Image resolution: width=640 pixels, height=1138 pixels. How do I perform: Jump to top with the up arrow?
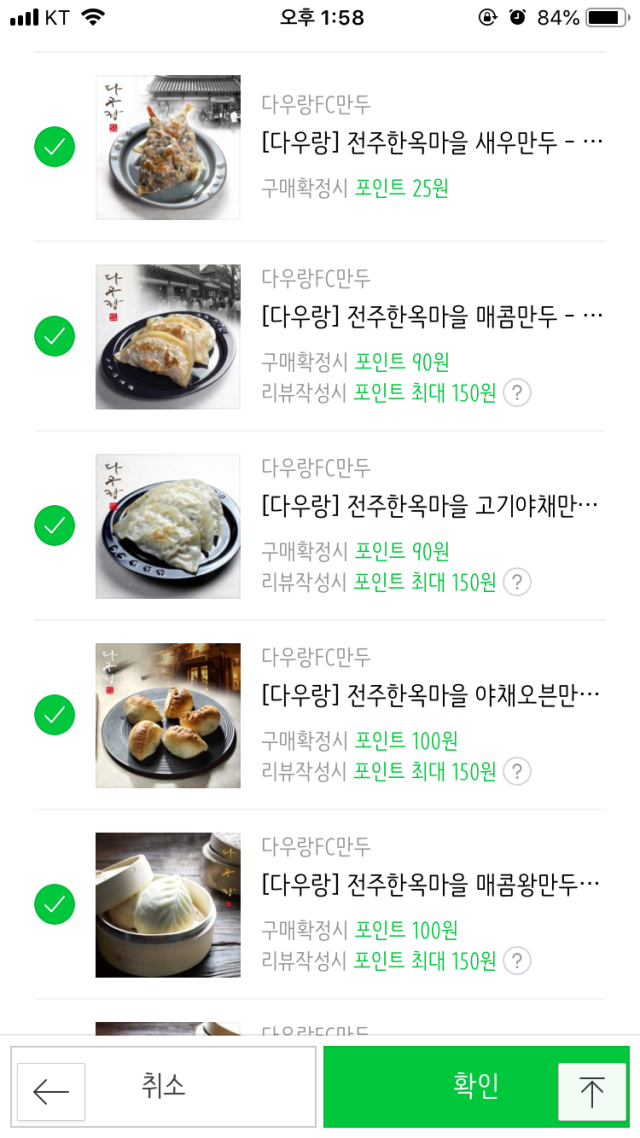(x=592, y=1092)
